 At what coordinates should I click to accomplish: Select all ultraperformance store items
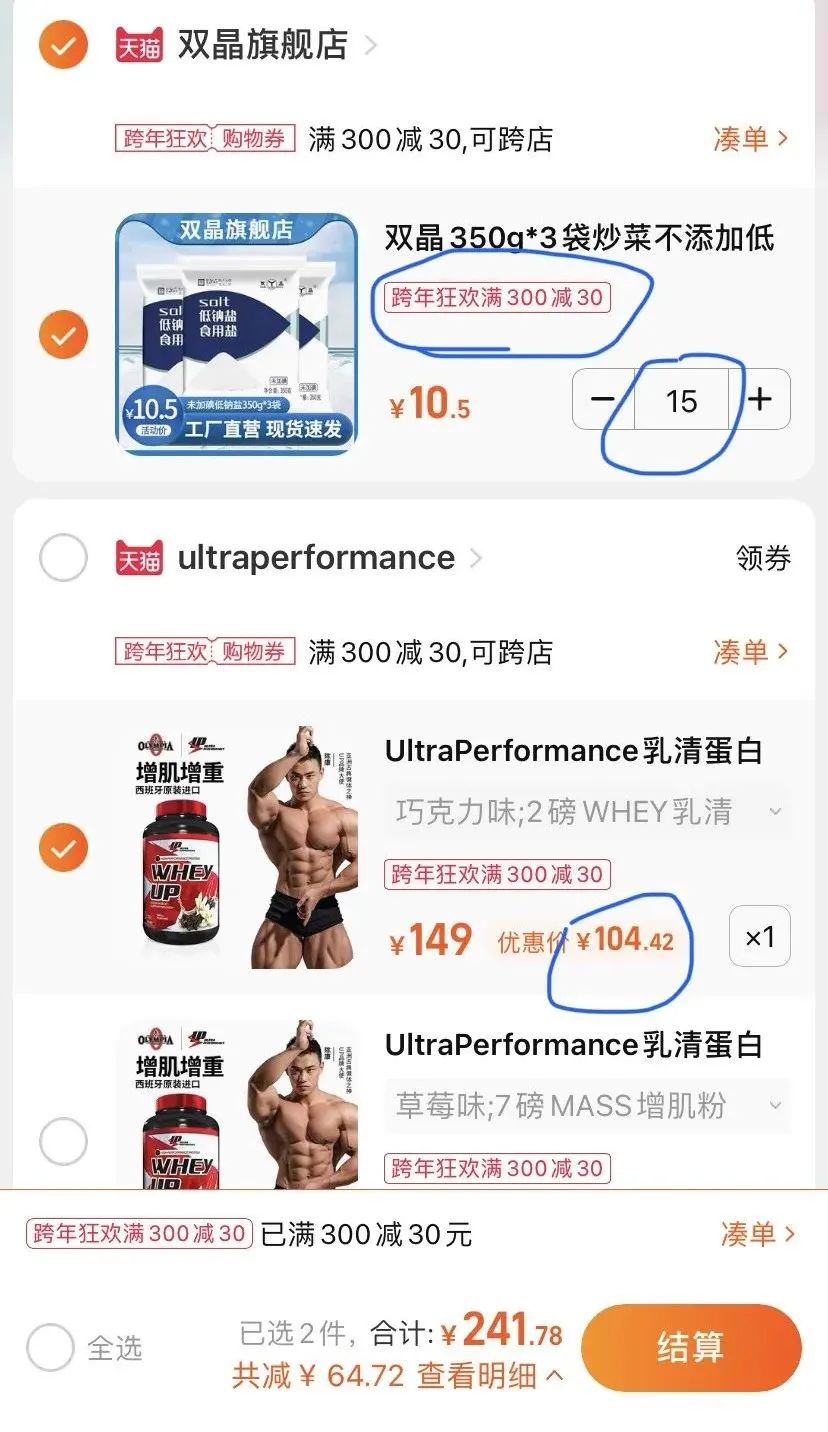tap(63, 557)
